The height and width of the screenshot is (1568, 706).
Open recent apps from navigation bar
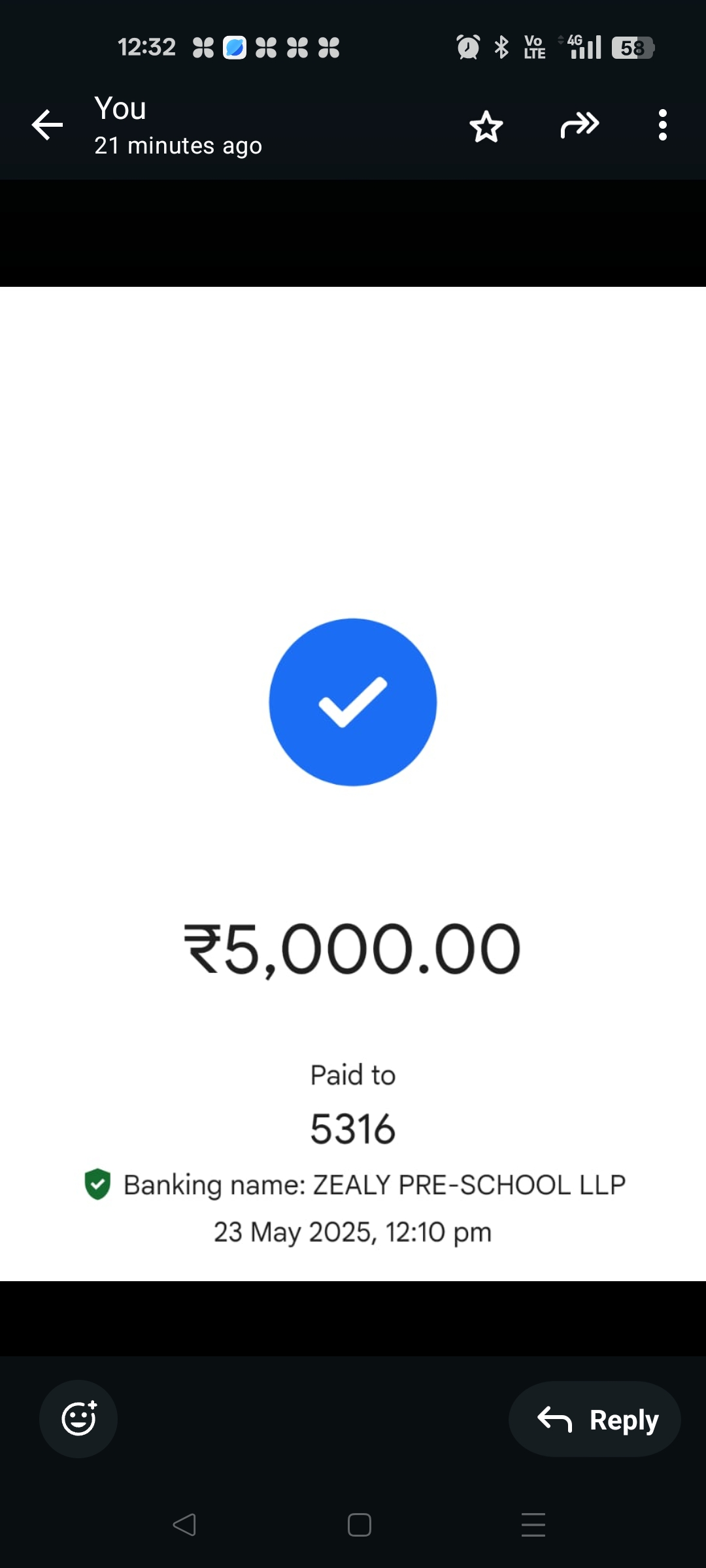coord(533,1525)
